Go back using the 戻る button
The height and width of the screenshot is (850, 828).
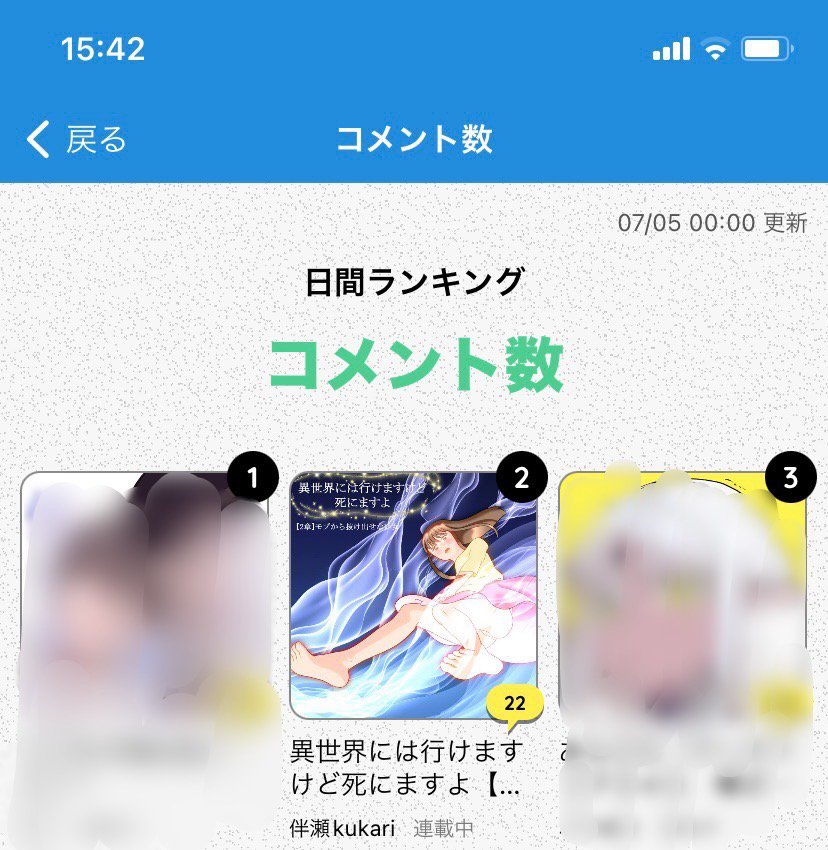78,140
